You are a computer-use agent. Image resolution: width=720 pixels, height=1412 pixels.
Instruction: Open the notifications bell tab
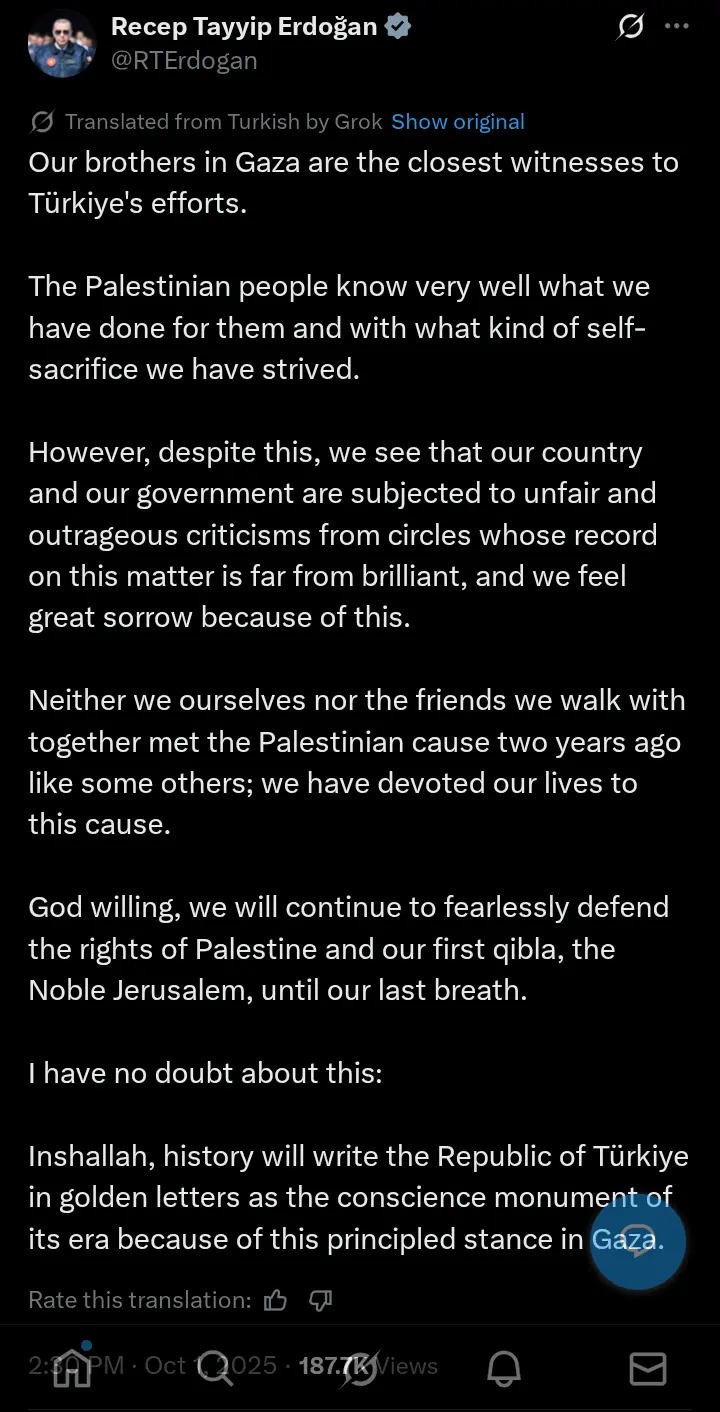click(x=504, y=1367)
